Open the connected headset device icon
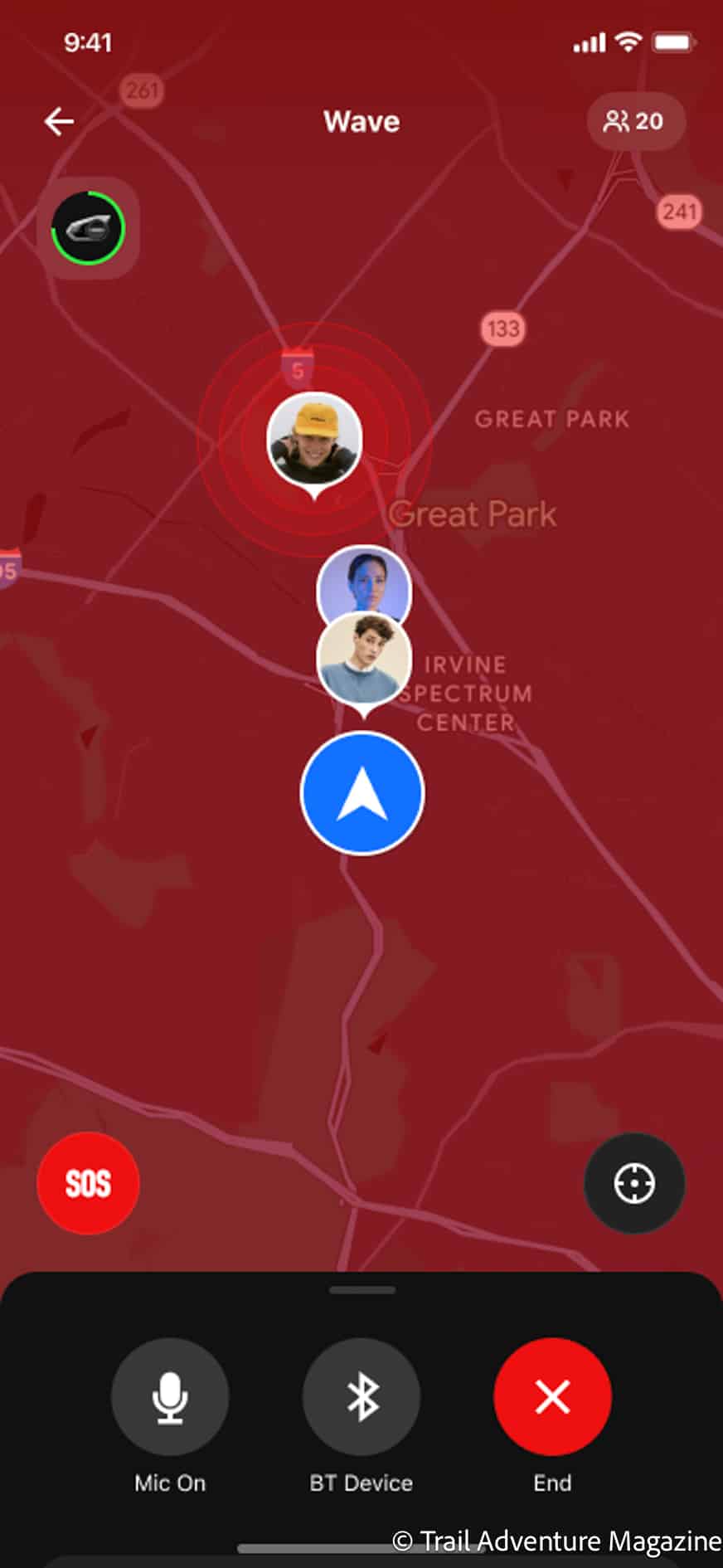The image size is (723, 1568). point(88,228)
